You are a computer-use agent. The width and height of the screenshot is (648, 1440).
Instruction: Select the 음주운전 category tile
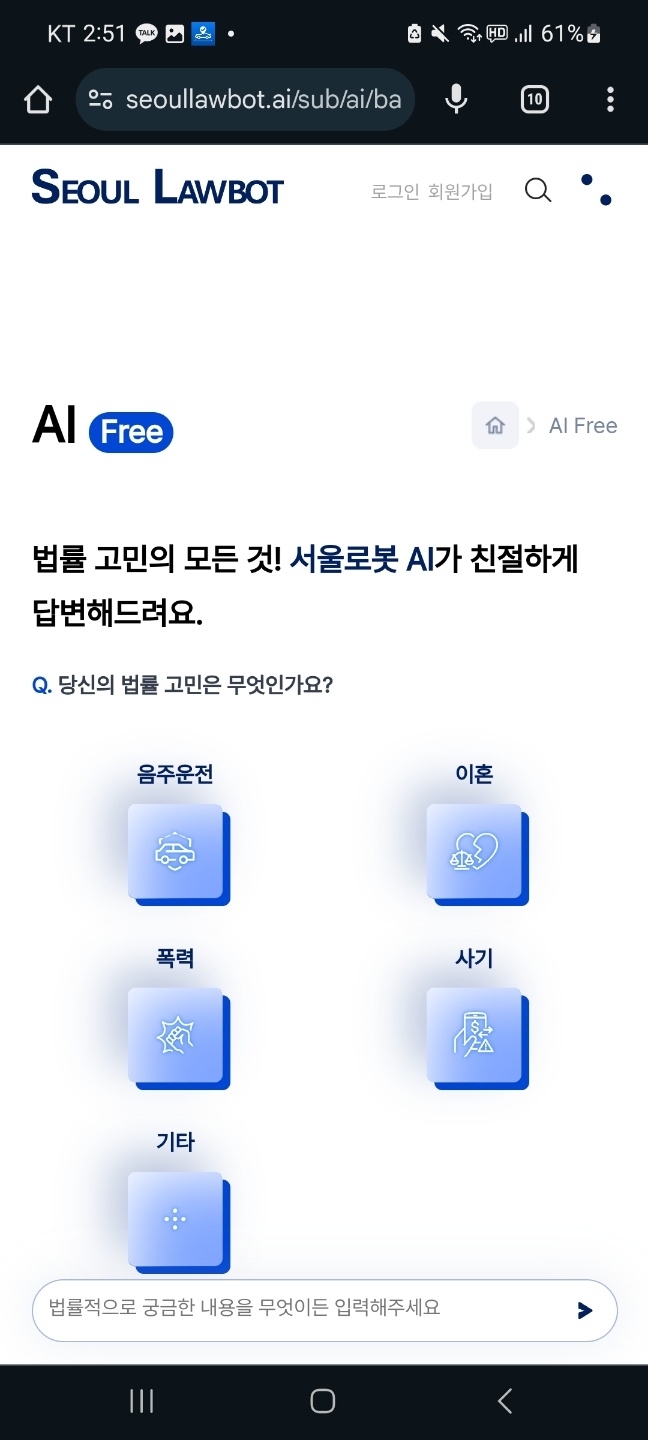176,852
